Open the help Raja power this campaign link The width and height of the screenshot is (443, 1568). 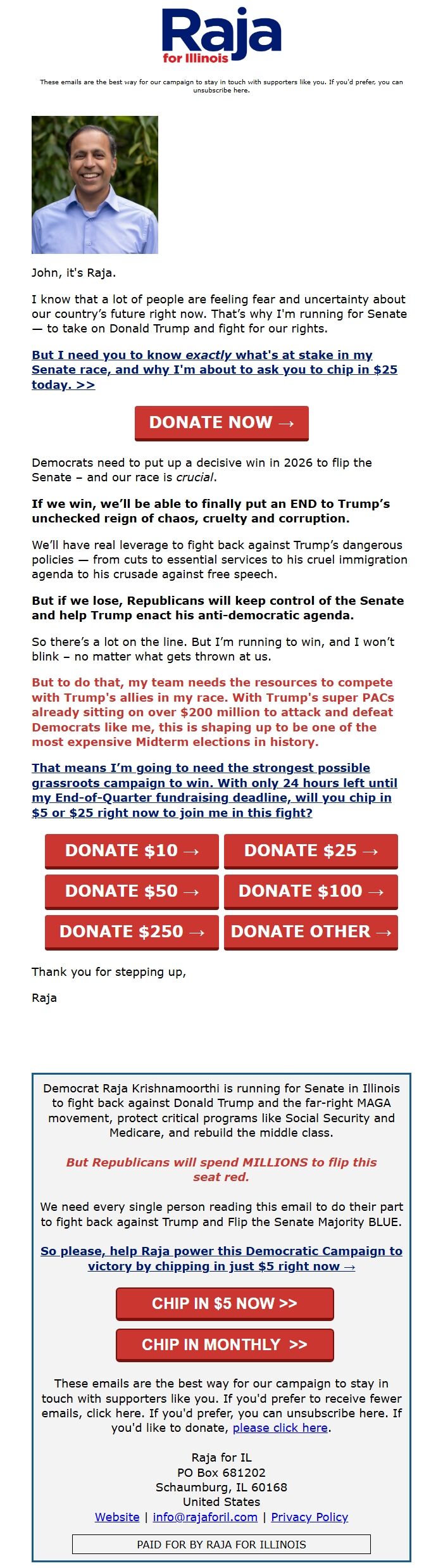(221, 1258)
